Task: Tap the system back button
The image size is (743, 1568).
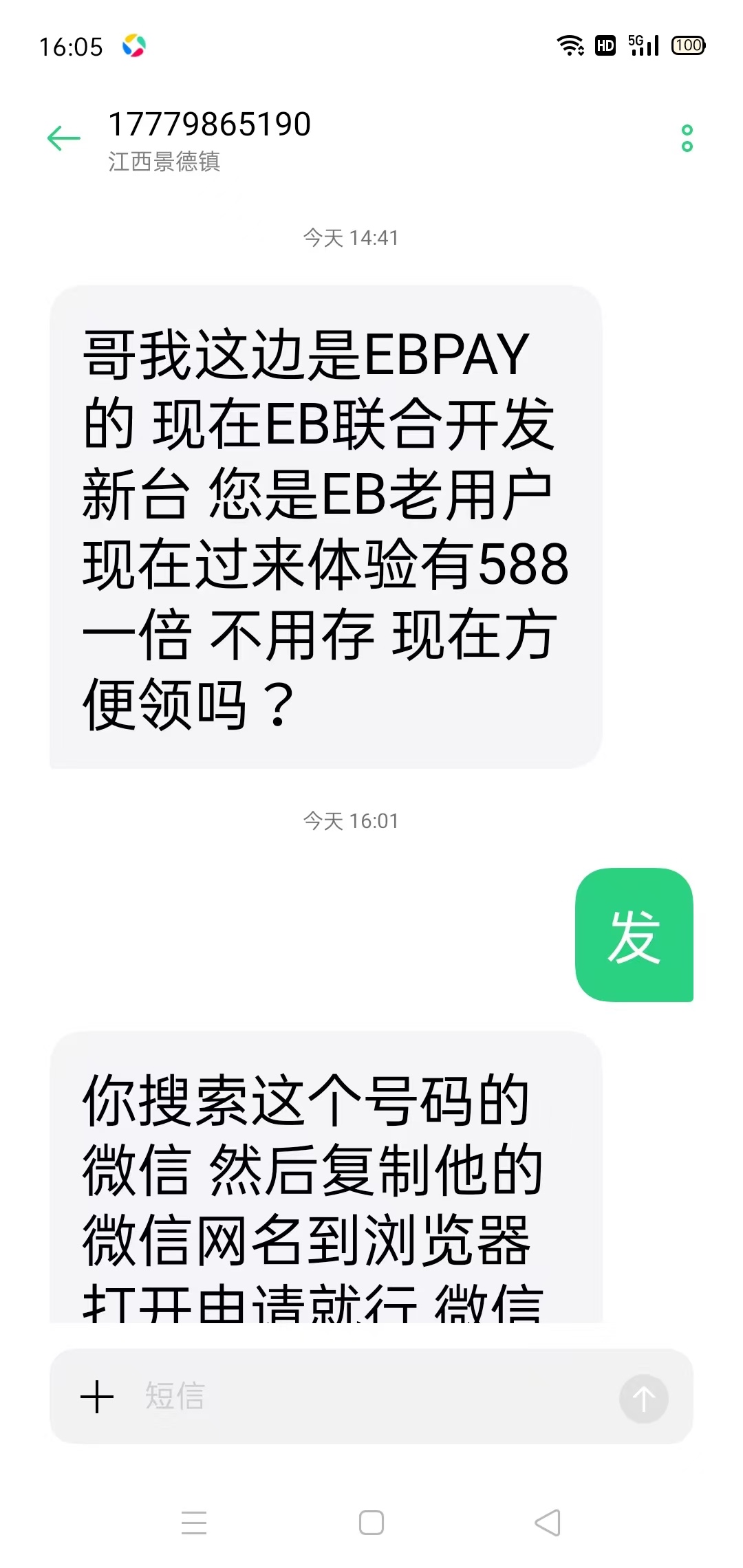Action: (x=548, y=1523)
